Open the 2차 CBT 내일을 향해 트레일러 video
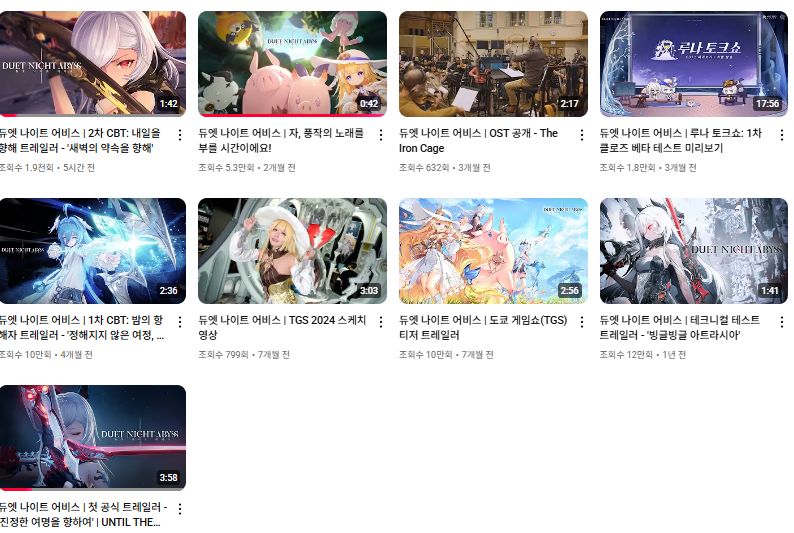The width and height of the screenshot is (794, 533). point(92,64)
